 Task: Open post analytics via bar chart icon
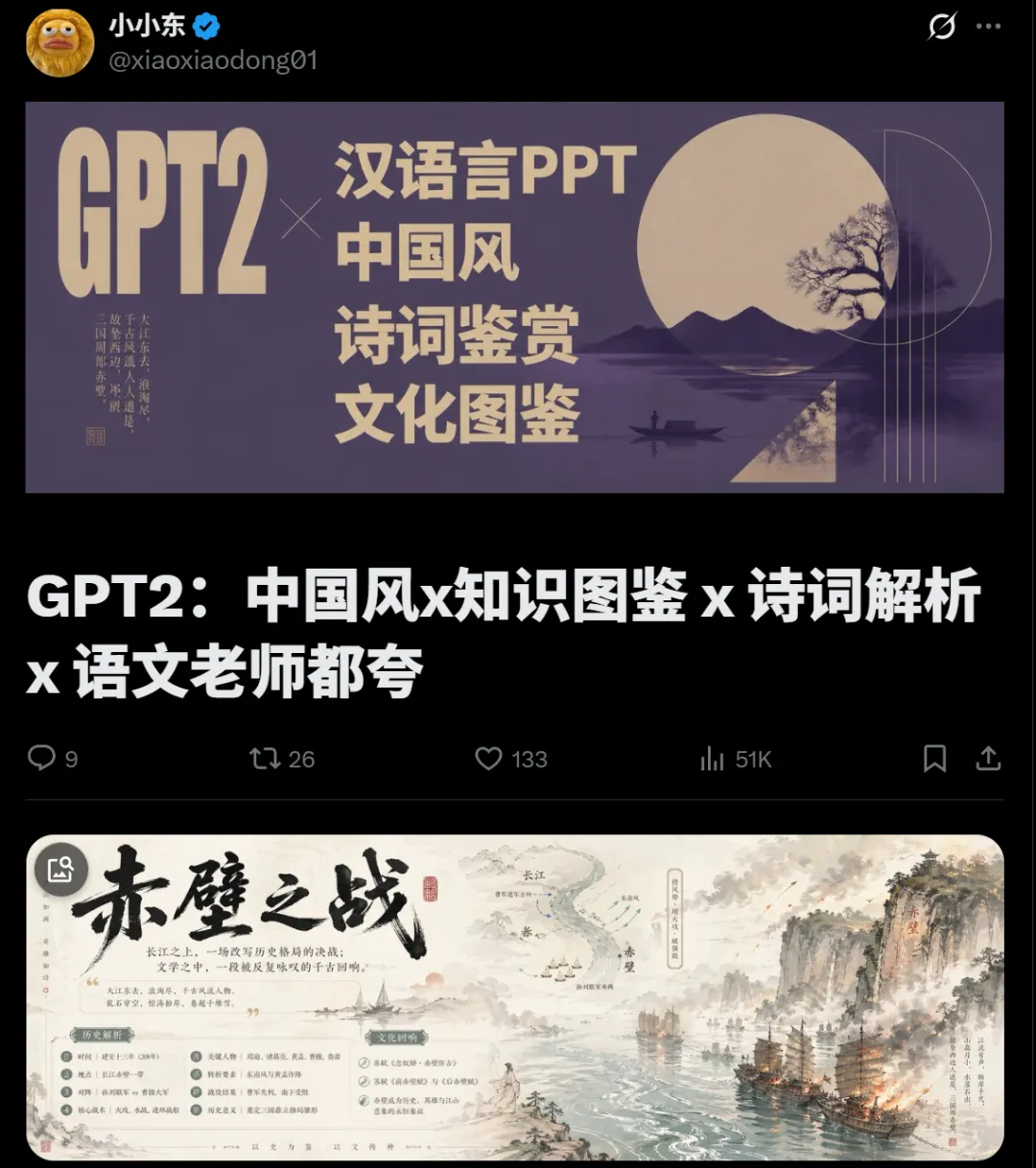711,759
